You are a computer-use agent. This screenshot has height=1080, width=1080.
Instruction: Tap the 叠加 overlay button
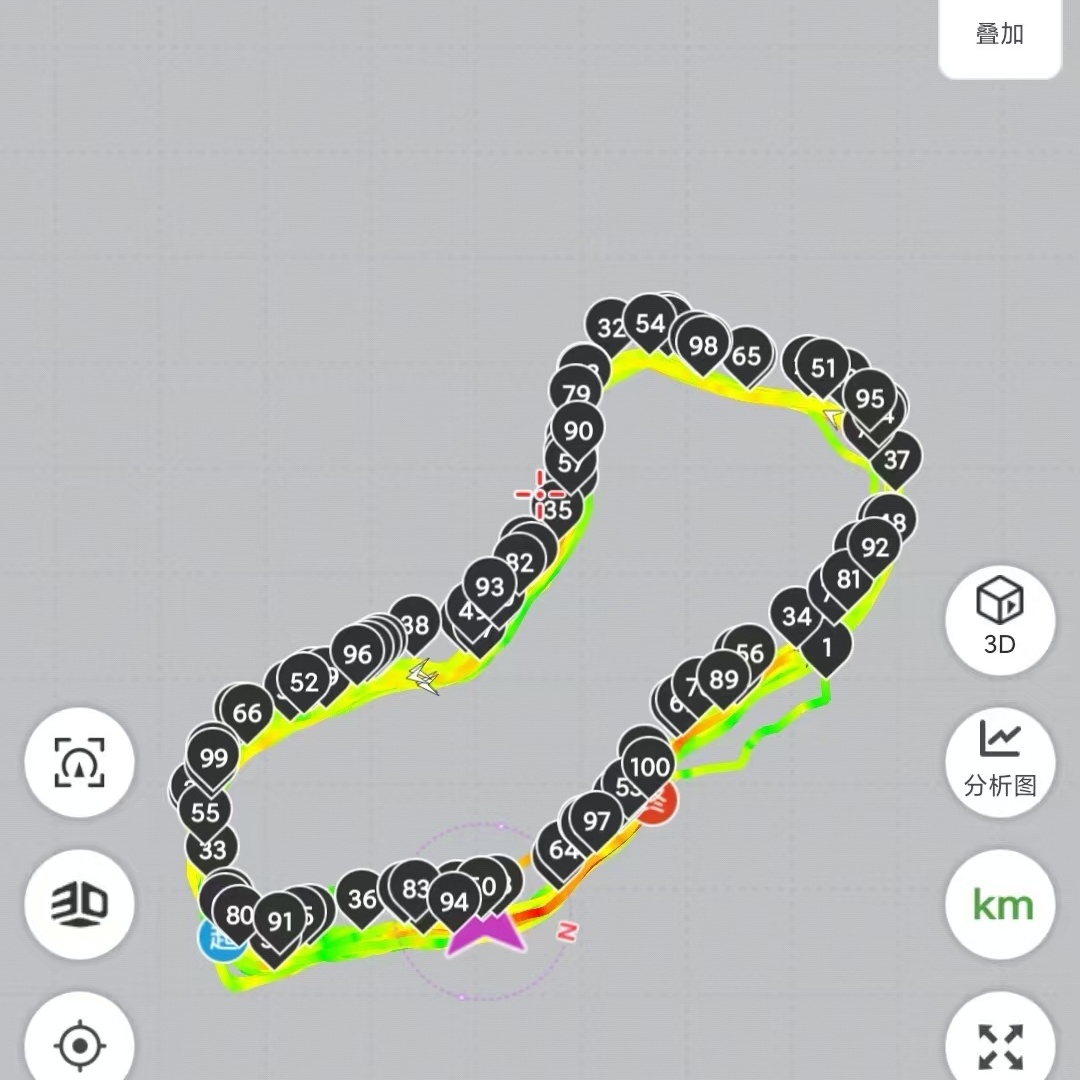pyautogui.click(x=999, y=34)
